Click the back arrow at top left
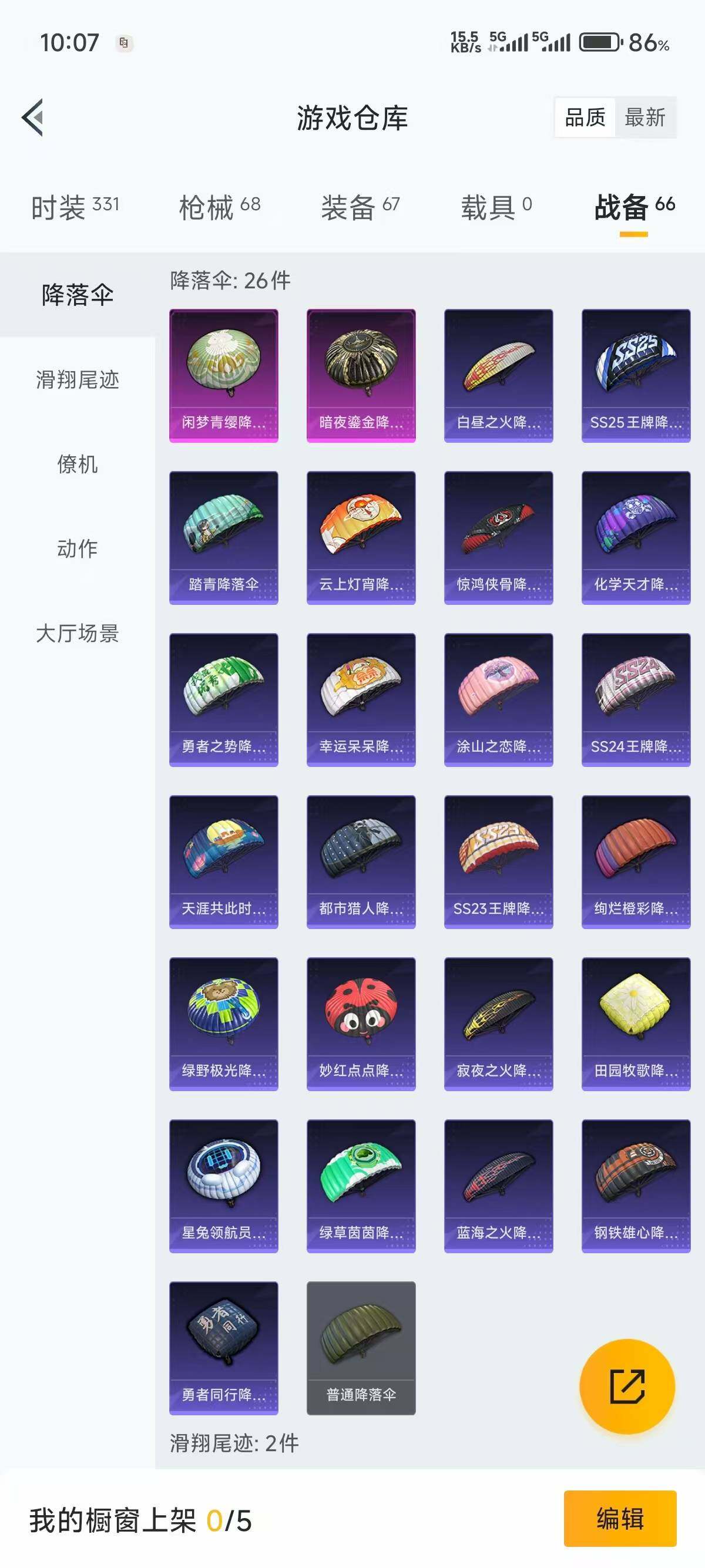 pos(33,119)
